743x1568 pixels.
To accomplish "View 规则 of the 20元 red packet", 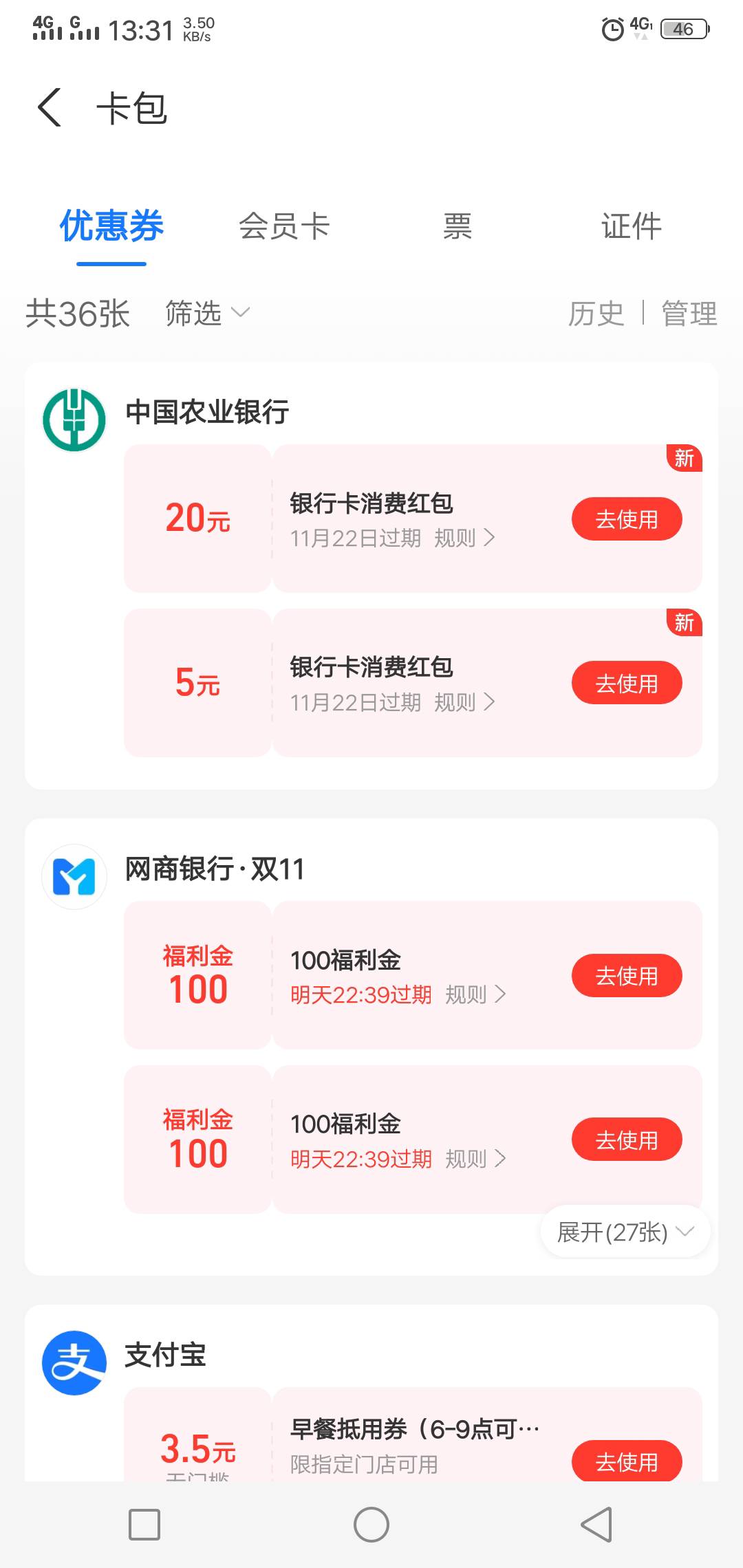I will pos(464,538).
